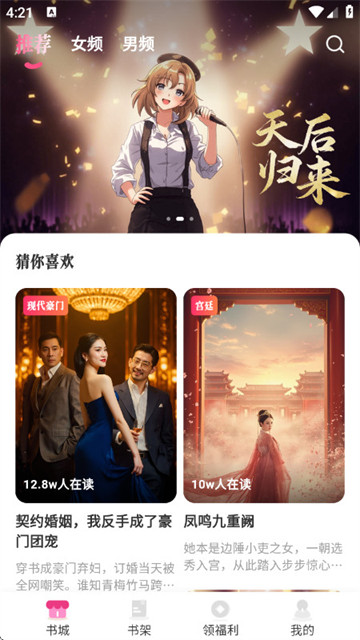Tap the 书城 tab
The image size is (360, 640).
coord(58,618)
